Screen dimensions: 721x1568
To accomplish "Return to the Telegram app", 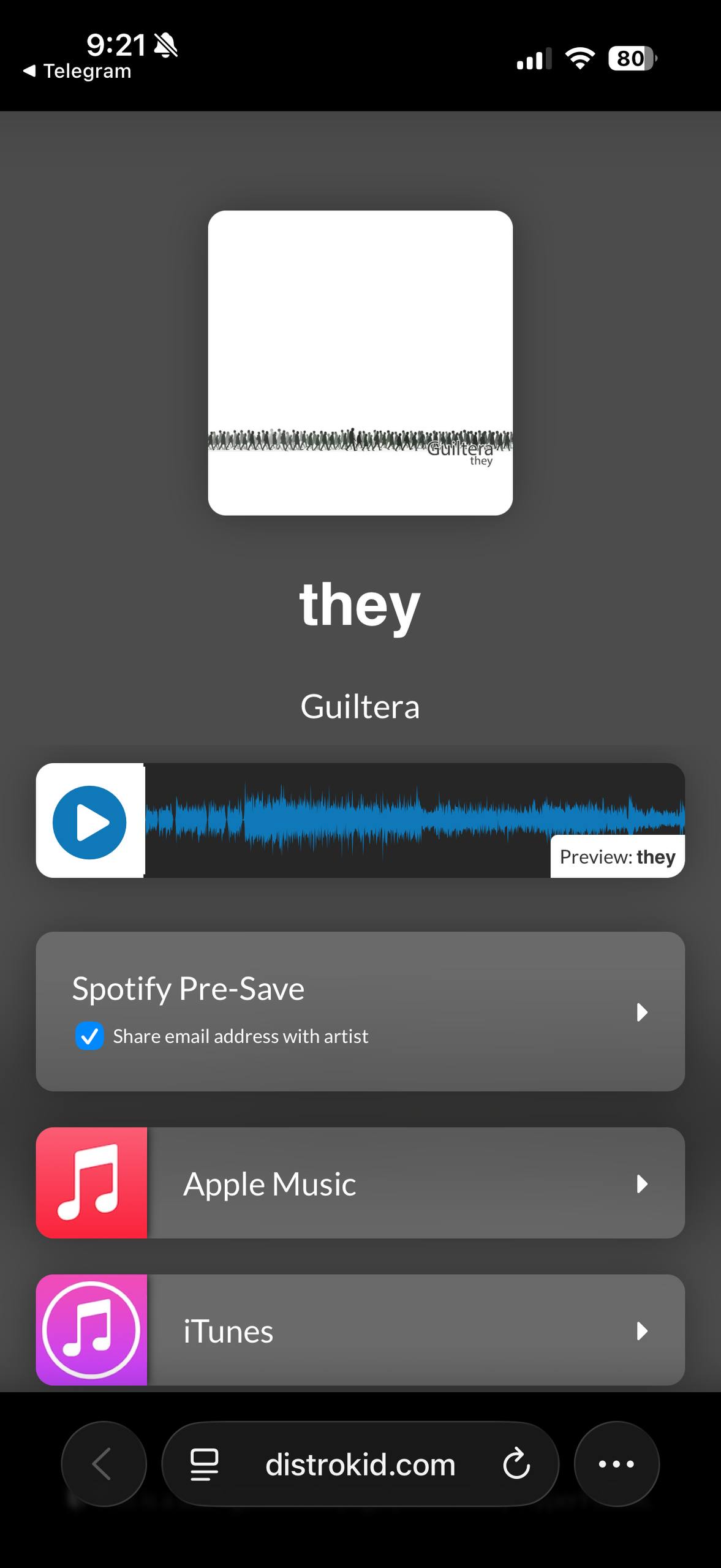I will point(78,71).
